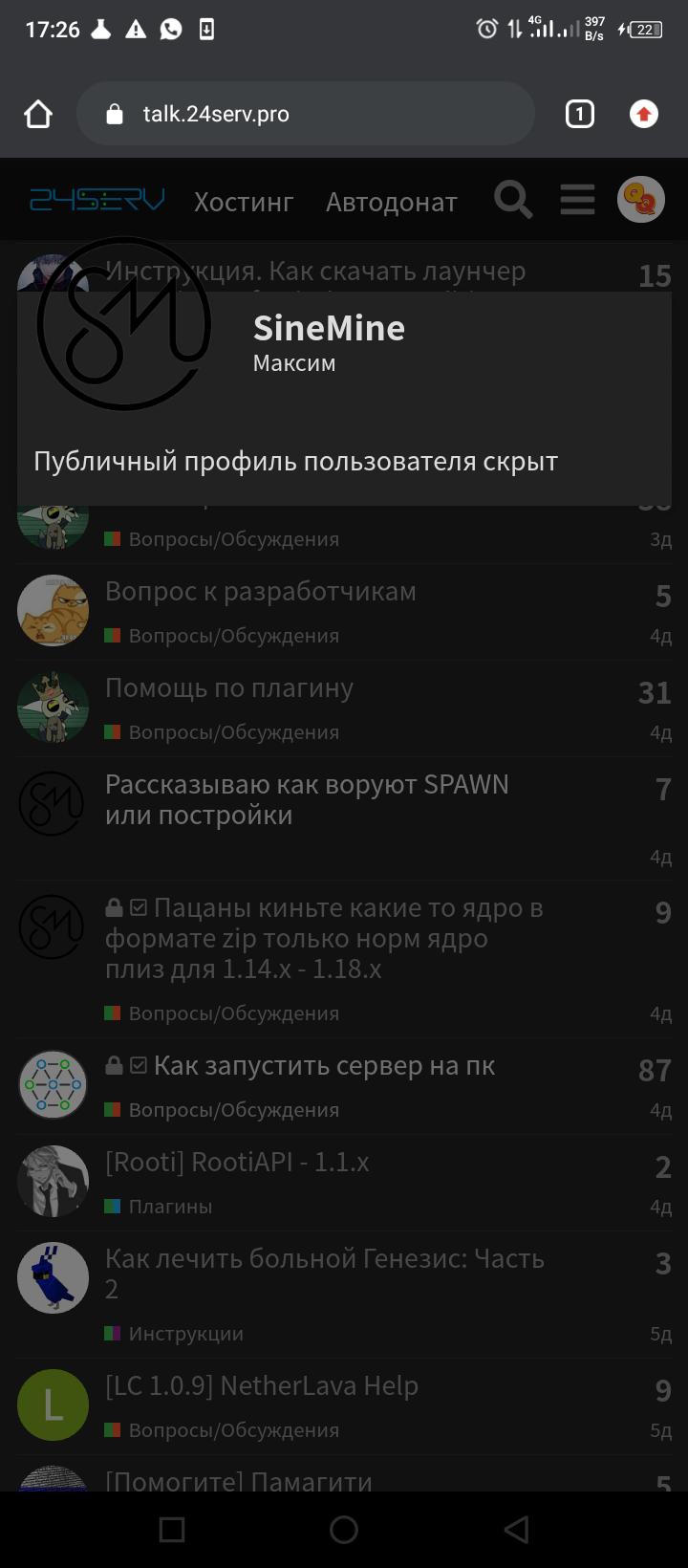The image size is (688, 1568).
Task: Open topic Рассказываю как воруют SPAWN
Action: 307,800
